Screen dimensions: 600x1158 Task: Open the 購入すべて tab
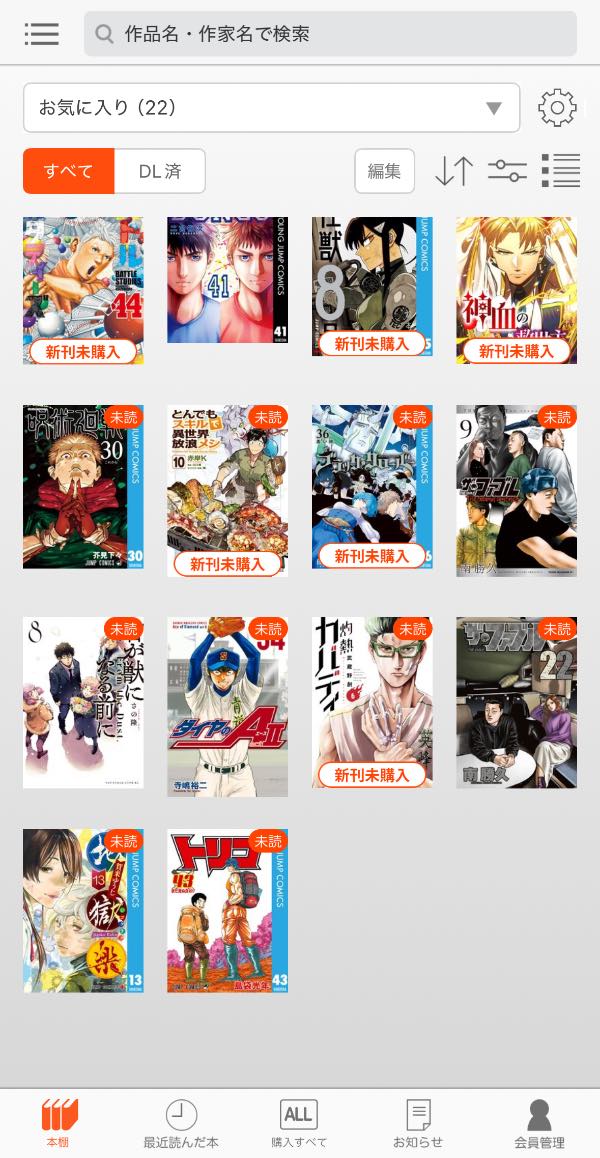tap(299, 1123)
